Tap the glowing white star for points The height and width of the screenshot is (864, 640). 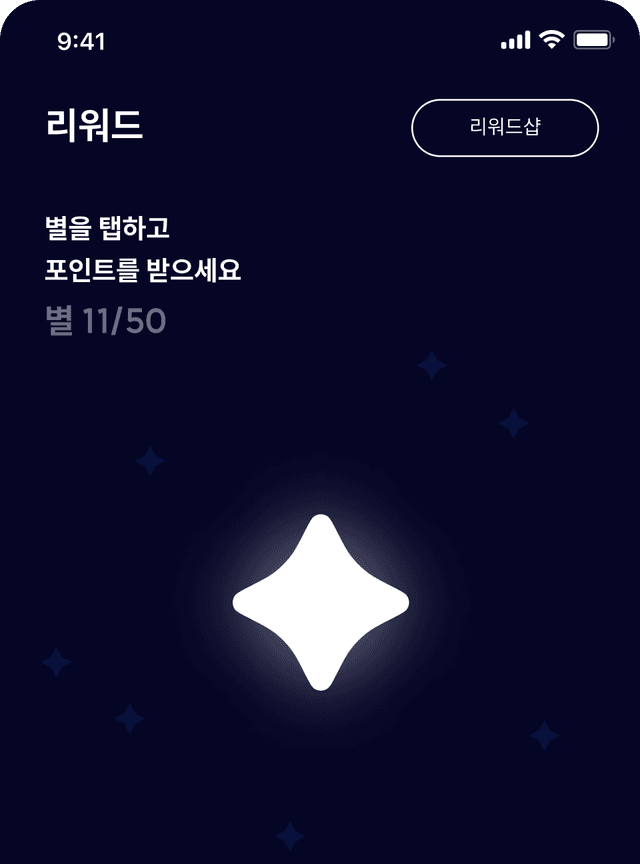click(321, 602)
